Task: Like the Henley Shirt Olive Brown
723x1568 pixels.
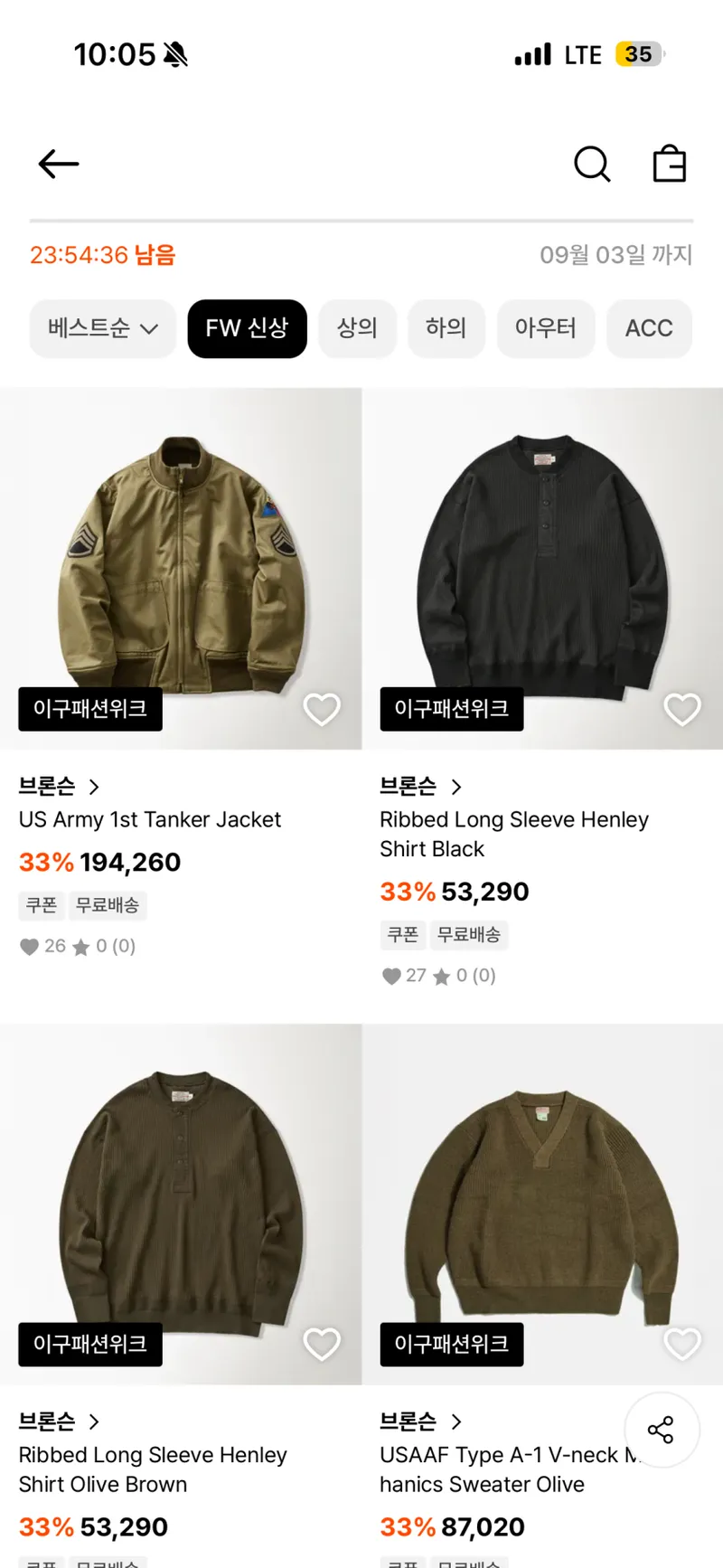Action: (322, 1345)
